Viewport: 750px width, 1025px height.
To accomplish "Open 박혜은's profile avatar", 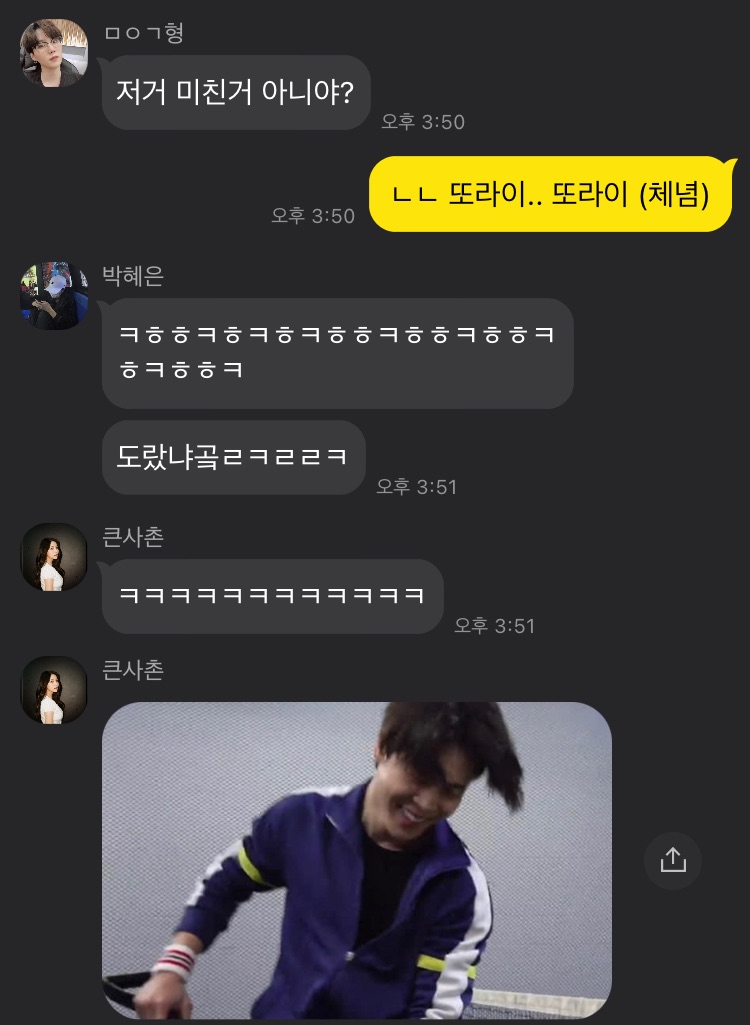I will 54,296.
